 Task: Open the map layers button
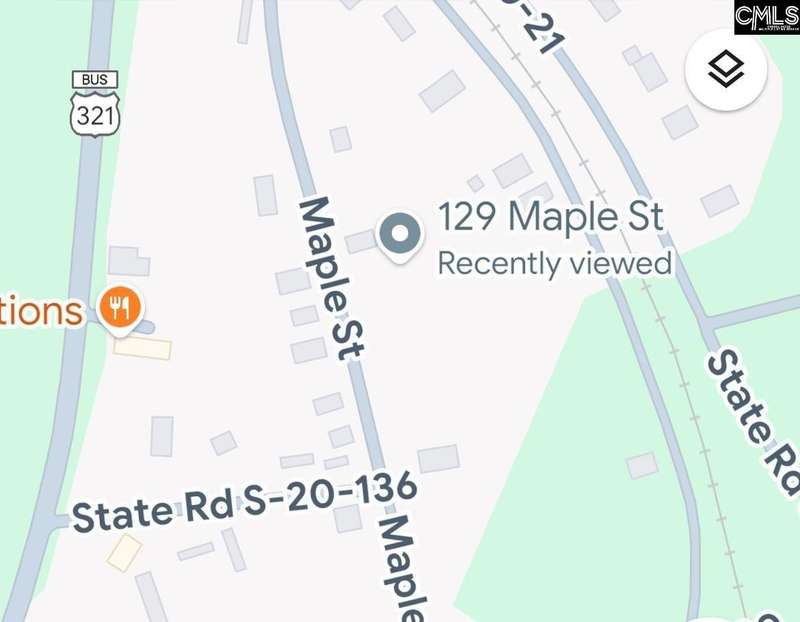tap(726, 69)
